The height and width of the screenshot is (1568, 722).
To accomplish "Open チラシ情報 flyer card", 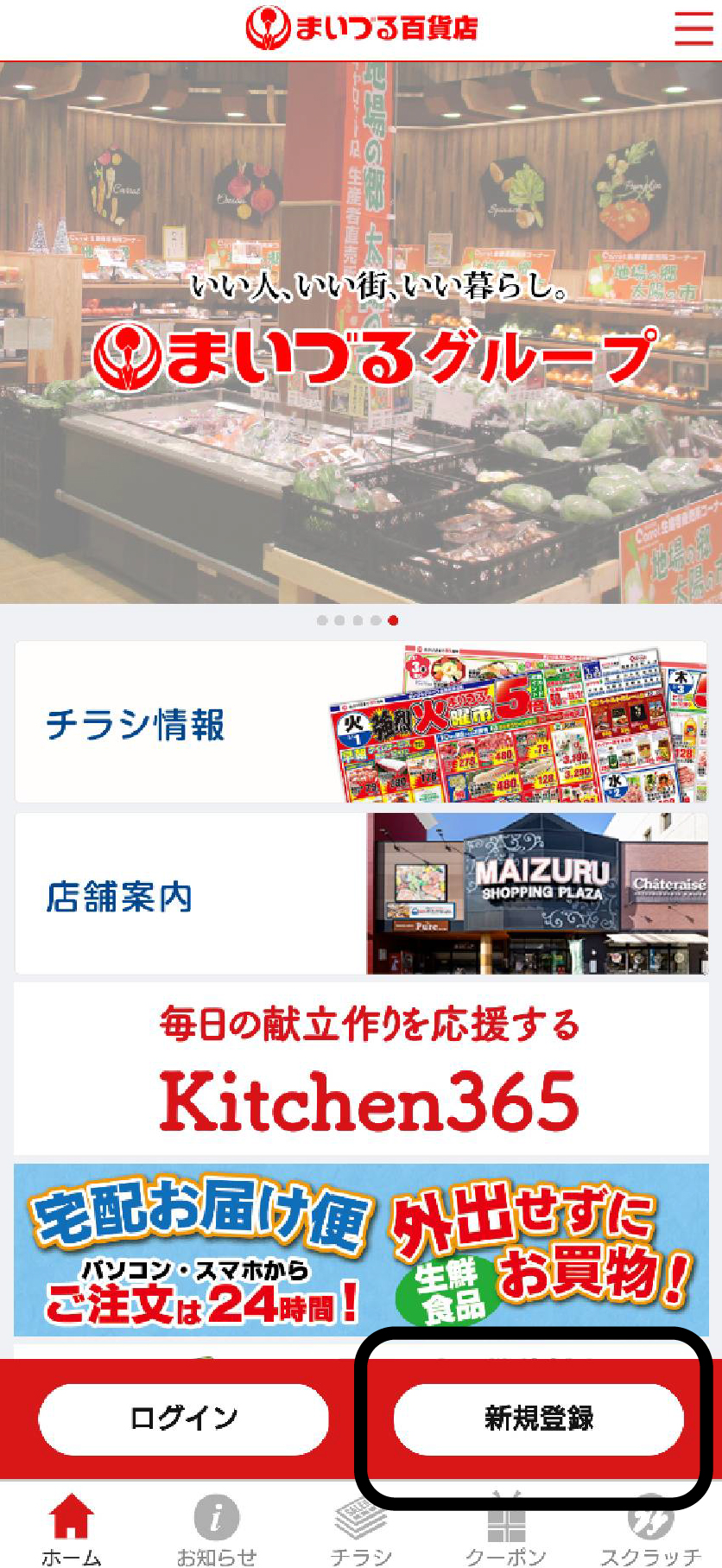I will [x=361, y=722].
